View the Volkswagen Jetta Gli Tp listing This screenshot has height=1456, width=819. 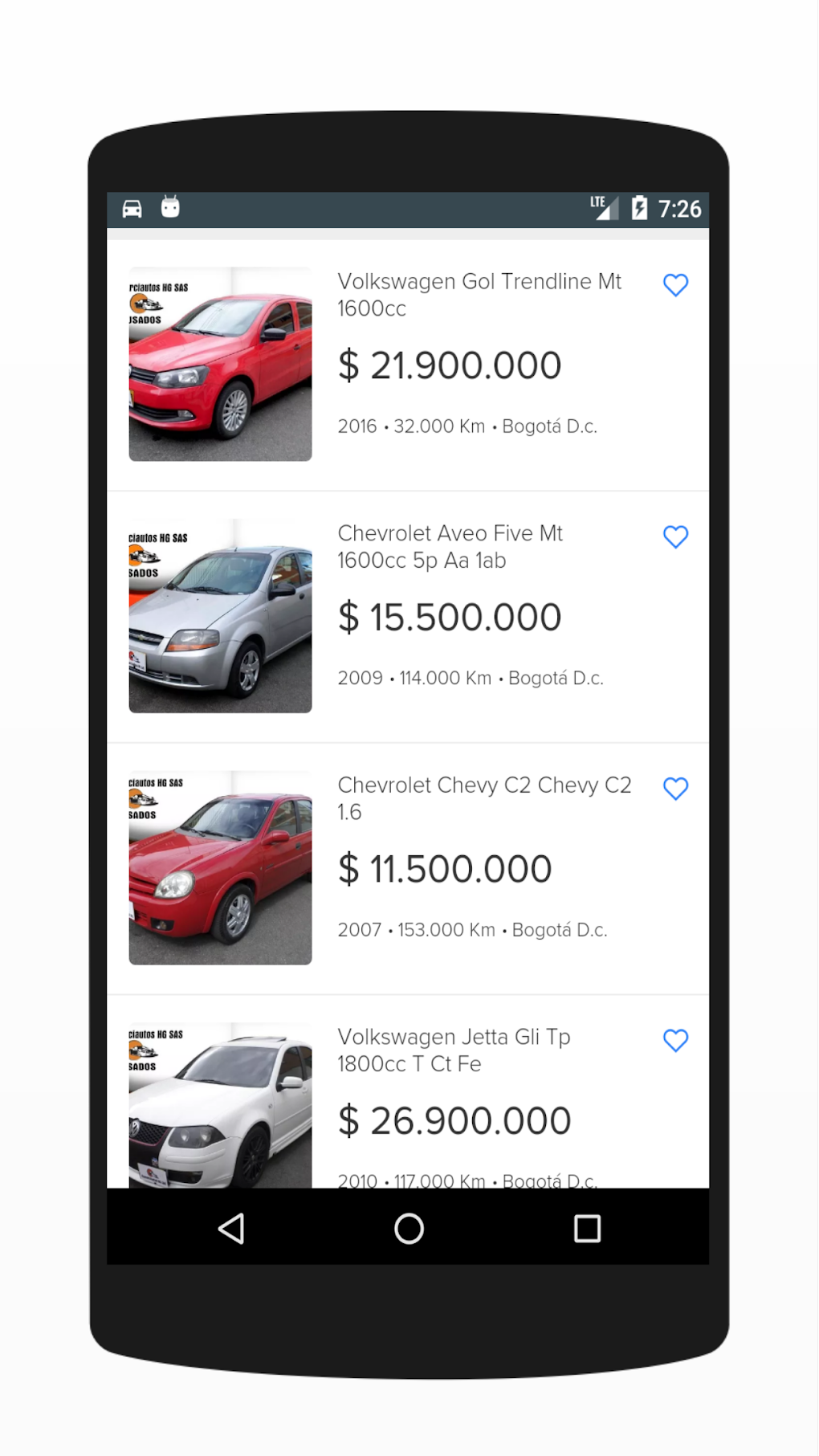pos(408,1092)
